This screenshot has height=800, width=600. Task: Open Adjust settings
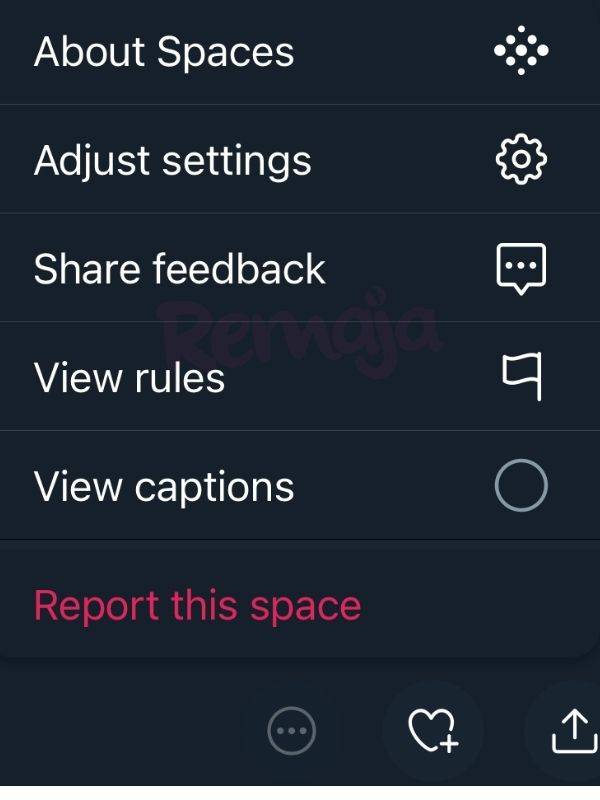coord(173,160)
